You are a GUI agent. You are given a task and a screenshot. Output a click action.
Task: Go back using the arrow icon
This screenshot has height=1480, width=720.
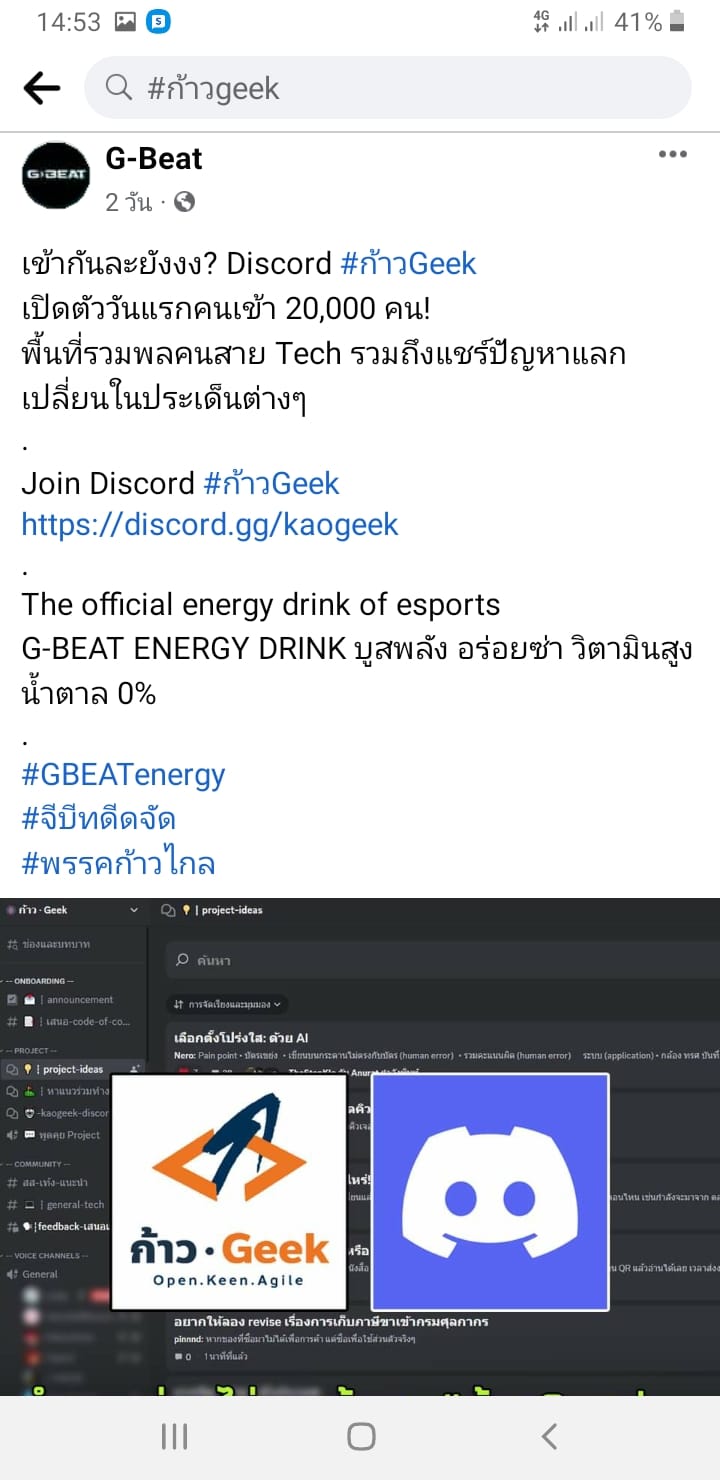click(42, 88)
